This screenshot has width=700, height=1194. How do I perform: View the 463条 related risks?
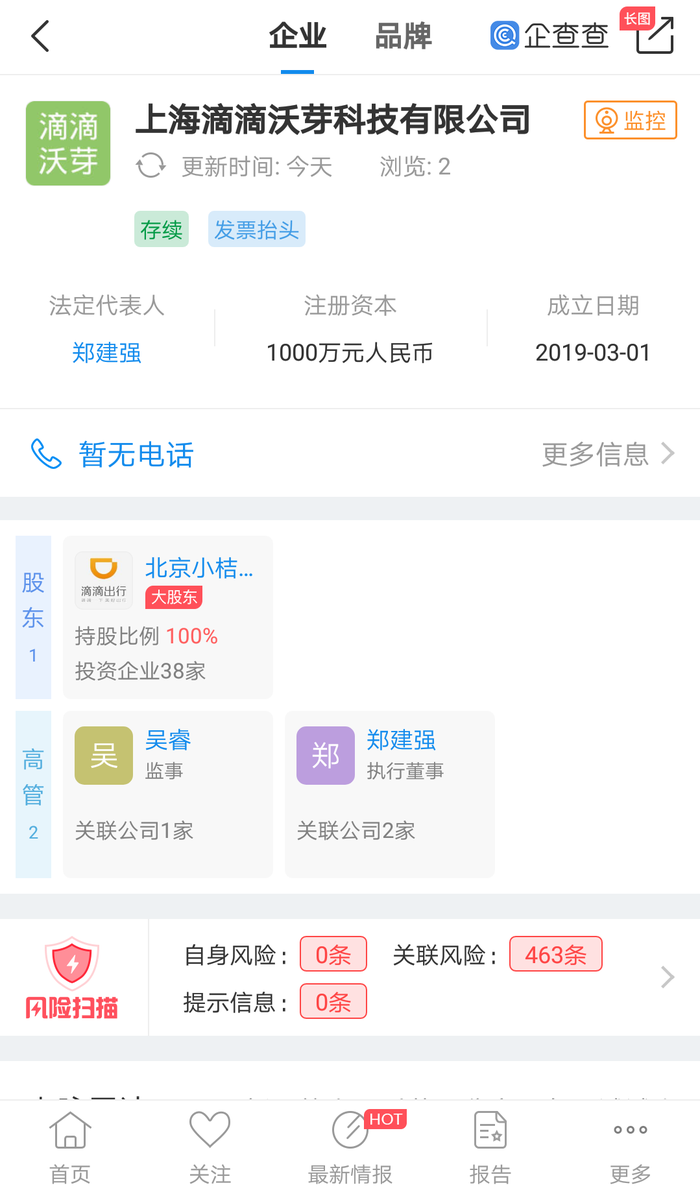tap(555, 955)
